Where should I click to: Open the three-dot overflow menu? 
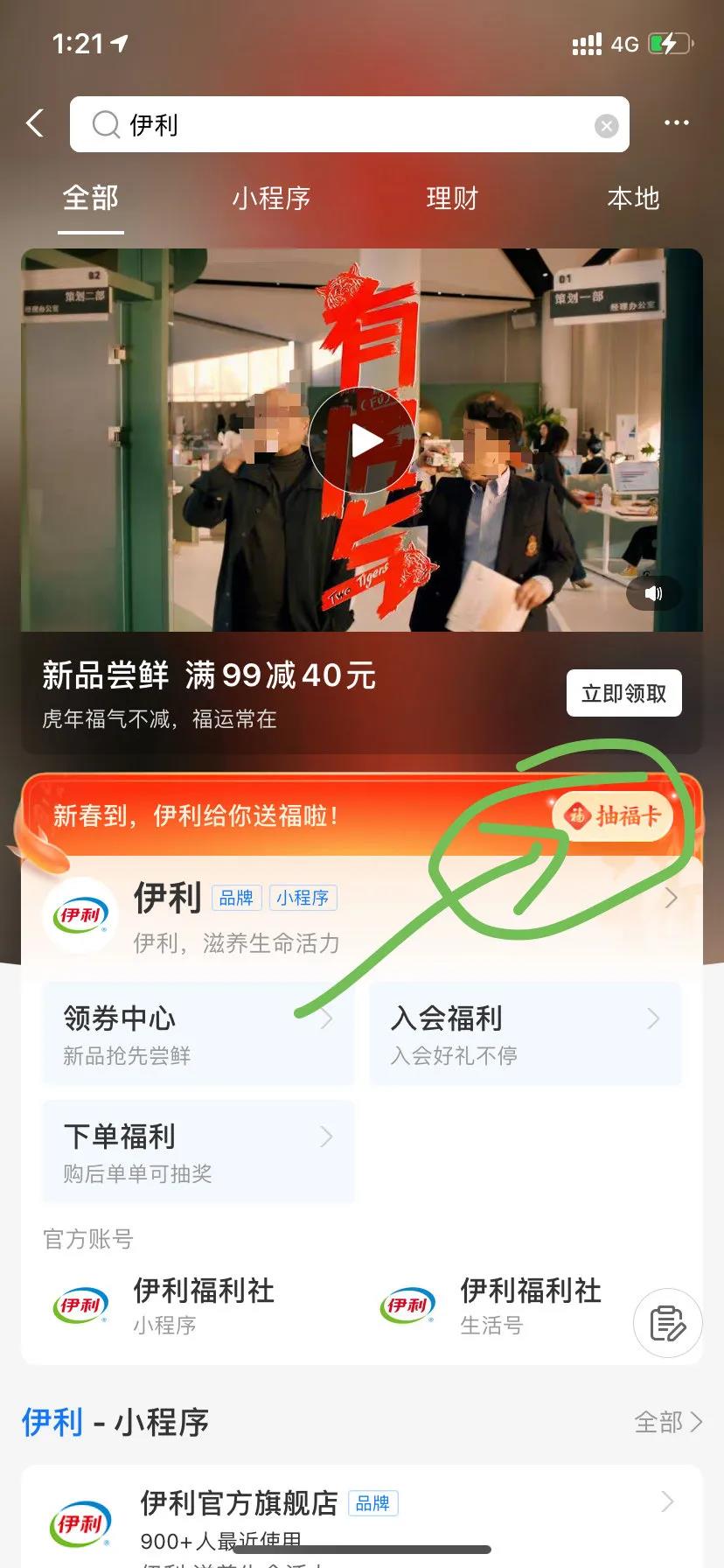[x=676, y=123]
